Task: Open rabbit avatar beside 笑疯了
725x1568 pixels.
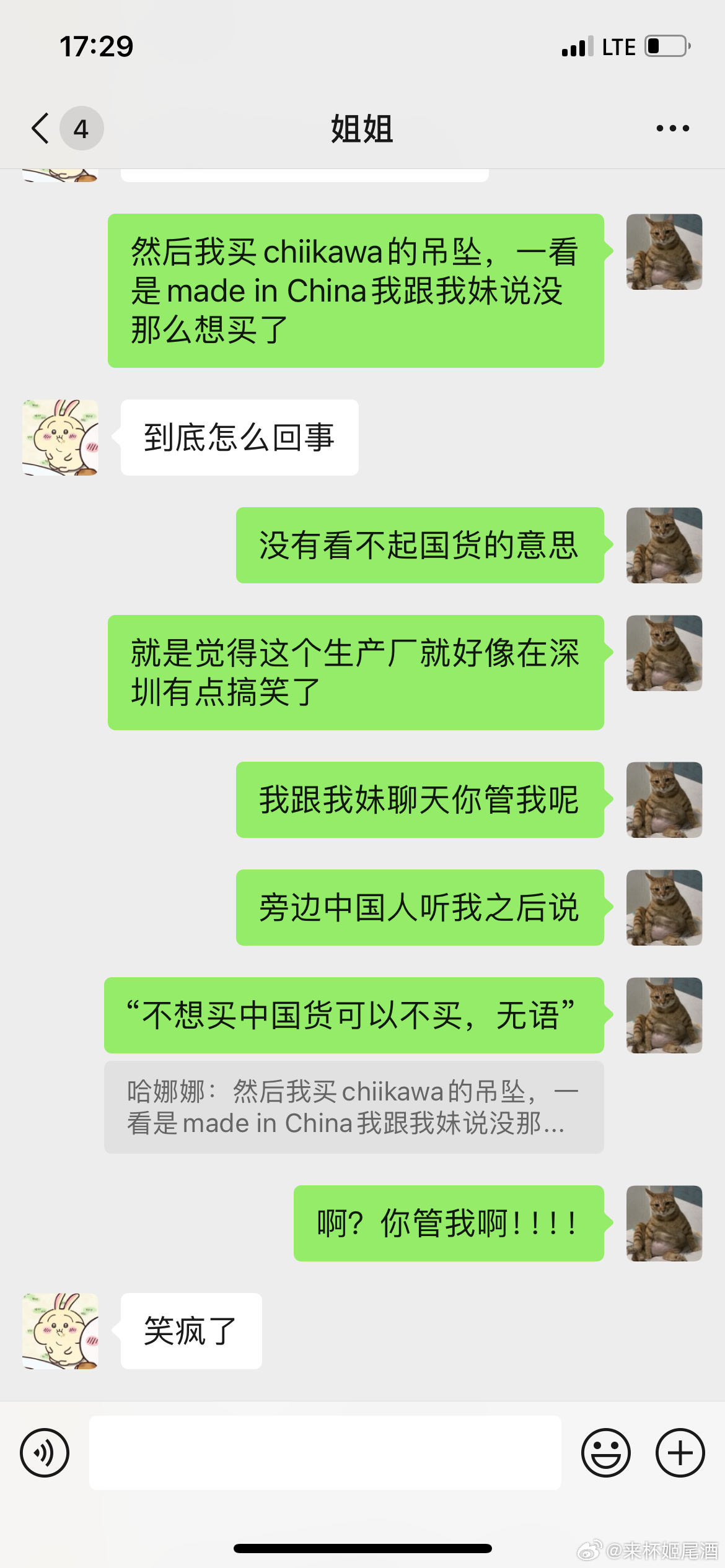Action: pos(60,1331)
